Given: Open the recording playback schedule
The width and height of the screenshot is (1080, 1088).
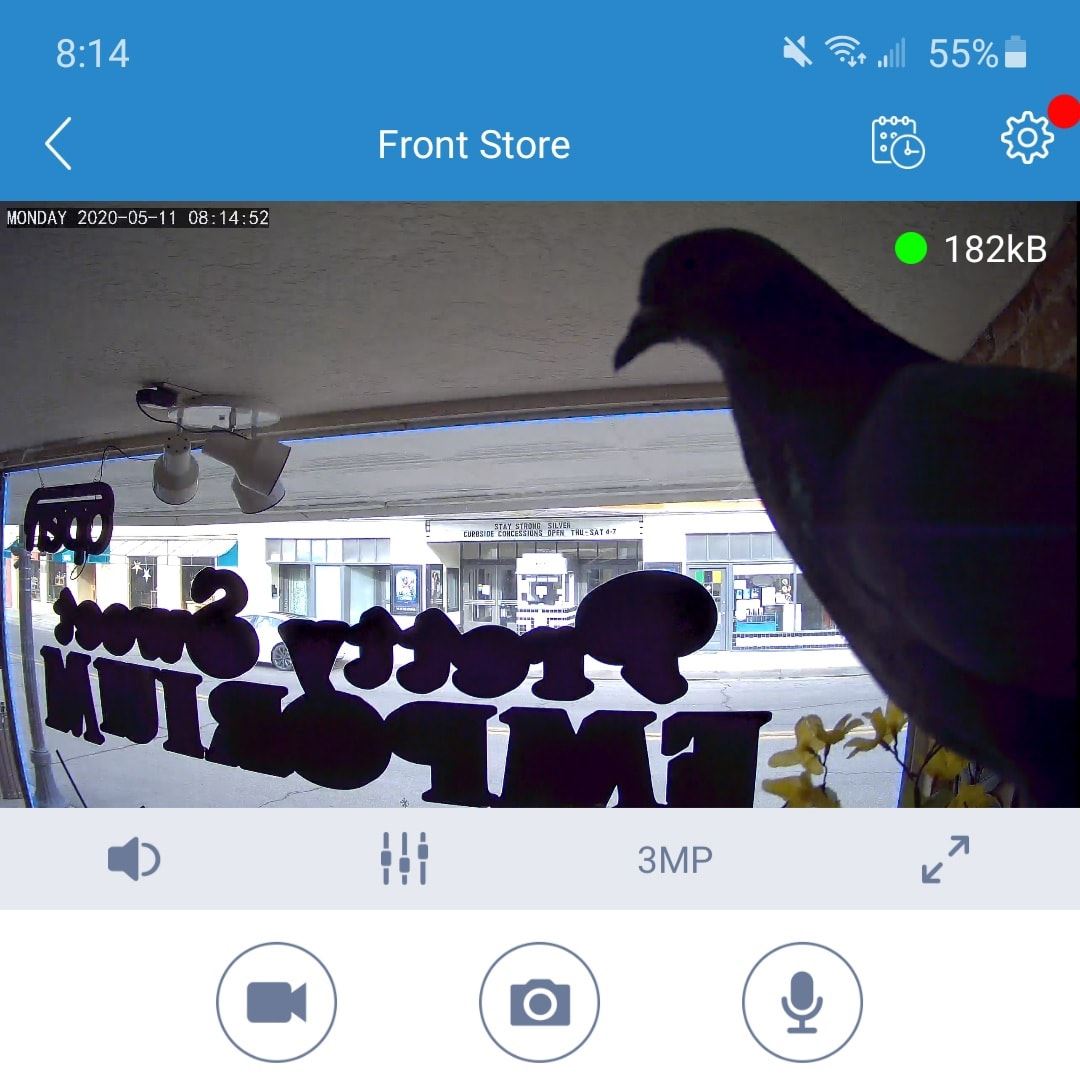Looking at the screenshot, I should pyautogui.click(x=897, y=143).
